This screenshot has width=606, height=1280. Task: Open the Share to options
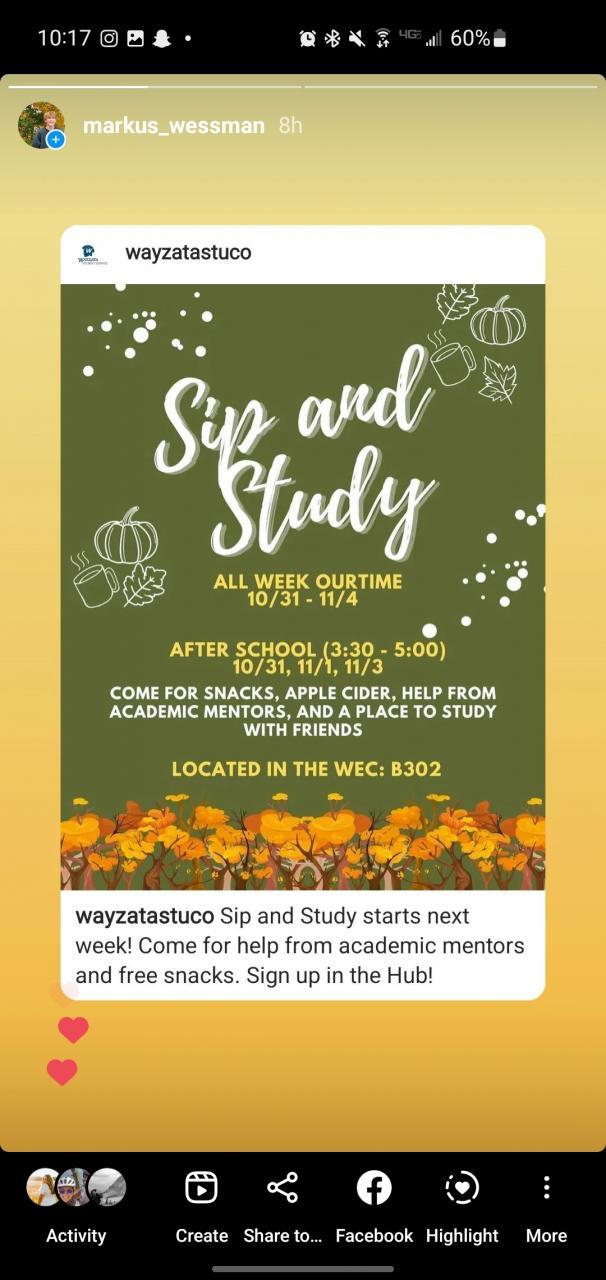(x=282, y=1205)
